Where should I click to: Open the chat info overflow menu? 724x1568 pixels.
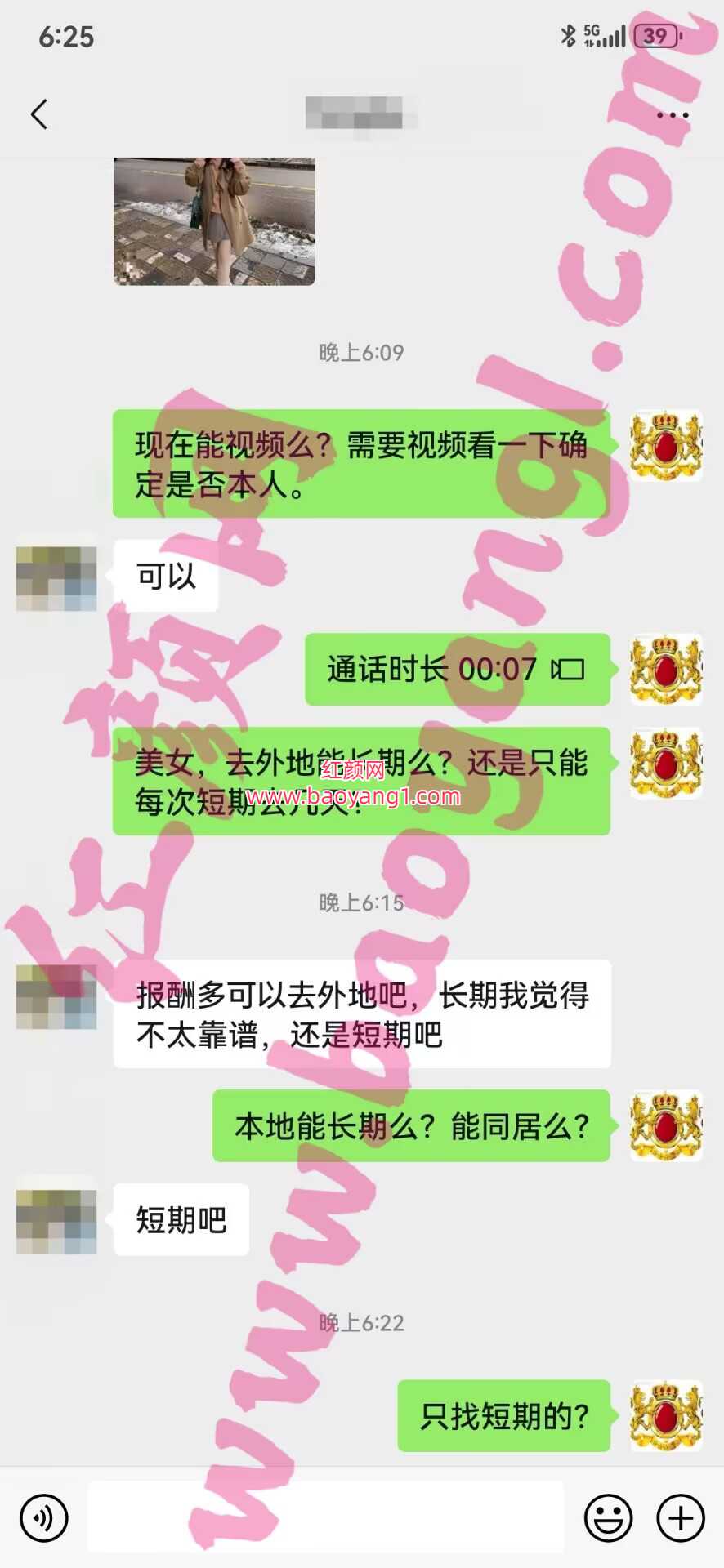pos(672,115)
